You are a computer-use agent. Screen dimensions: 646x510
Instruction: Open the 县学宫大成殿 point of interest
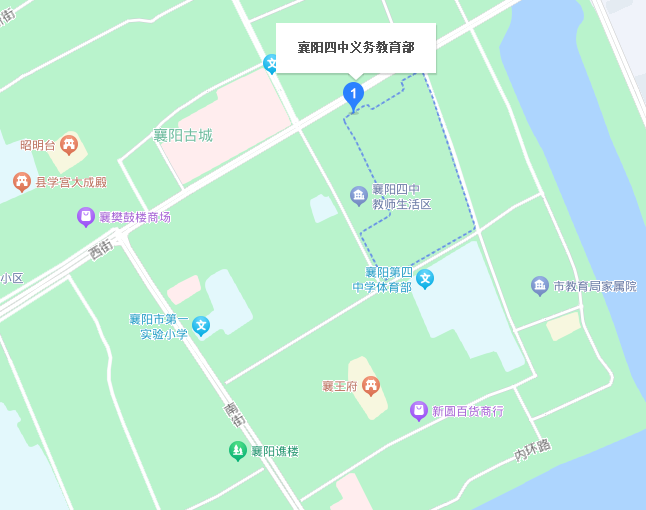[x=22, y=182]
